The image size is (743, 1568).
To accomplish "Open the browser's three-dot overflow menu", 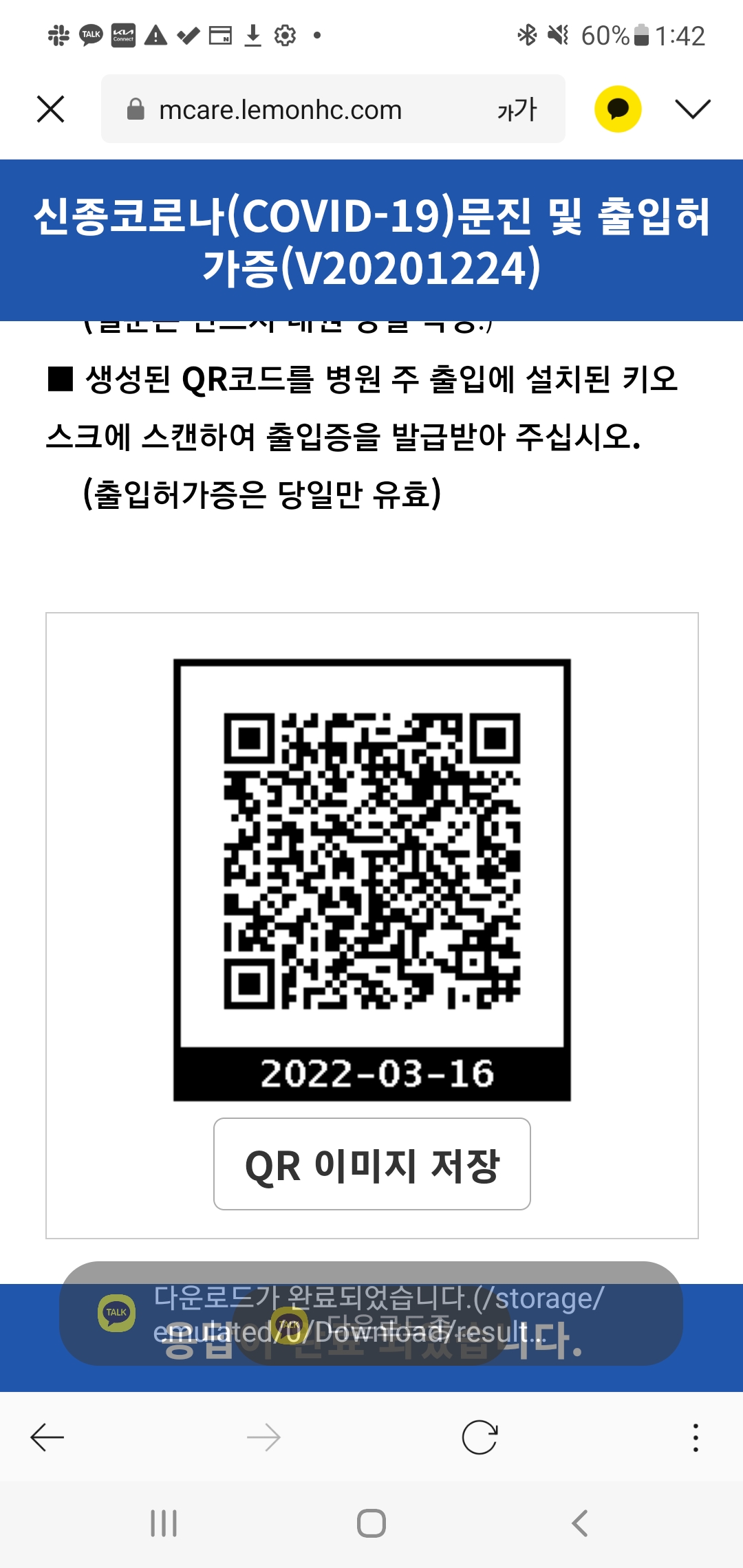I will (x=696, y=1437).
